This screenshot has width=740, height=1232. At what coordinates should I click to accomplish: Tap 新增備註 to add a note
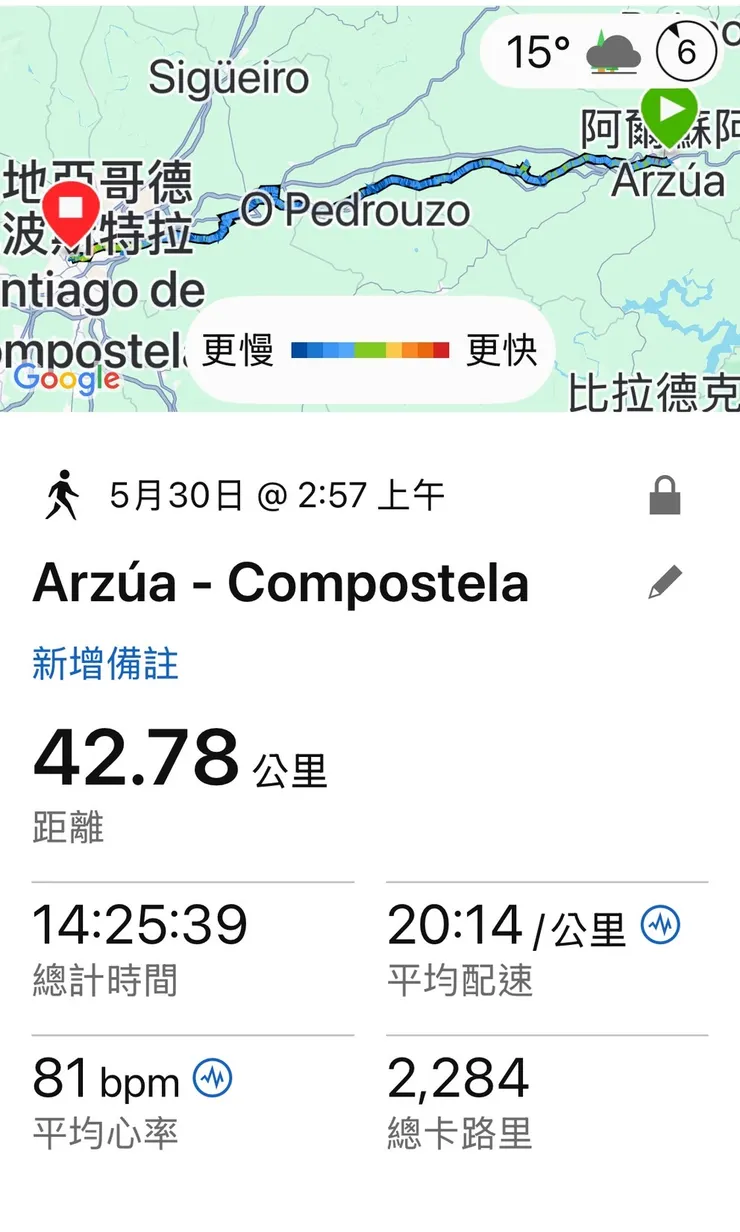point(105,664)
